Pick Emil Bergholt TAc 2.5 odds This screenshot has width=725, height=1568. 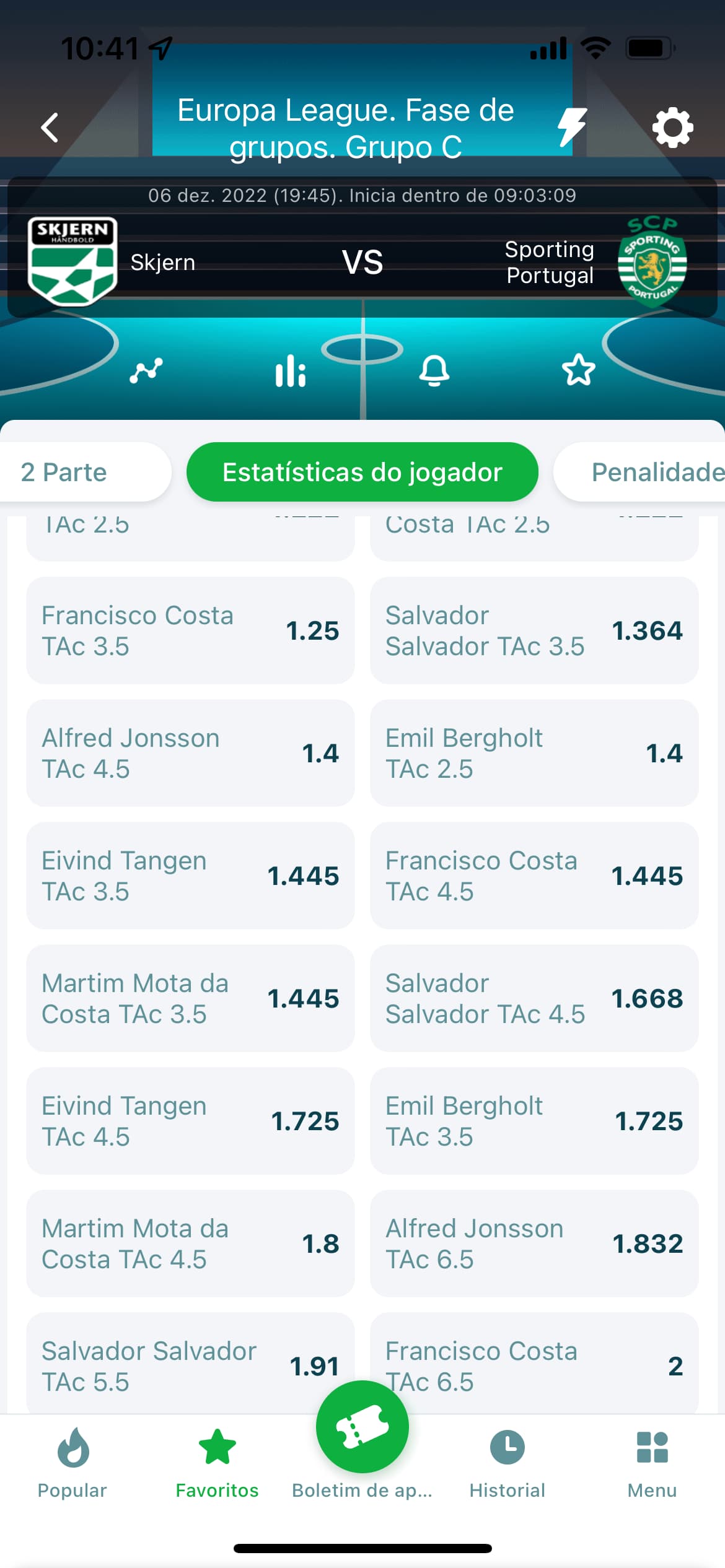click(534, 753)
